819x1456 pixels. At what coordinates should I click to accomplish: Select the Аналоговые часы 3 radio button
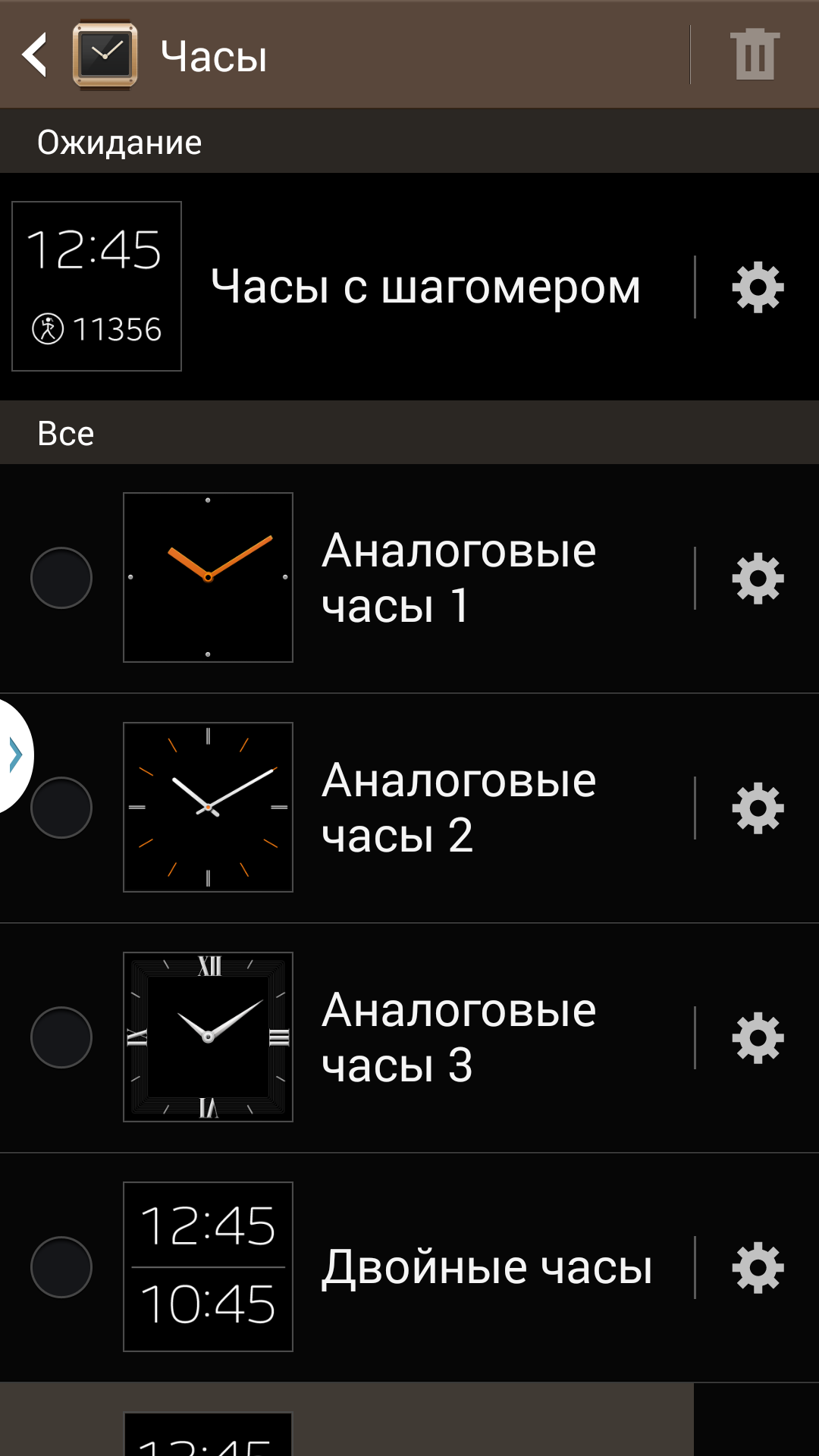click(61, 1037)
